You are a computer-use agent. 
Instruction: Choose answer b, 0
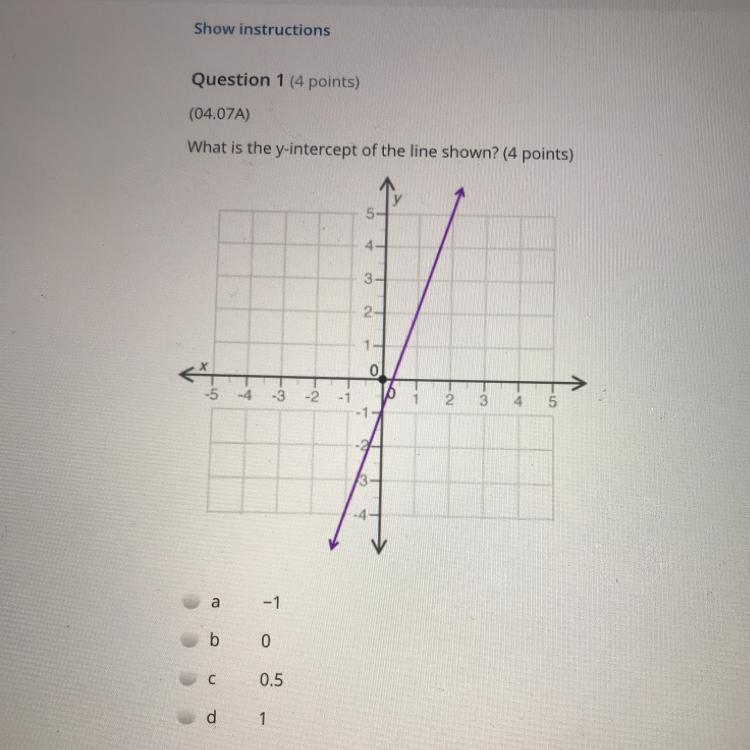click(x=188, y=640)
